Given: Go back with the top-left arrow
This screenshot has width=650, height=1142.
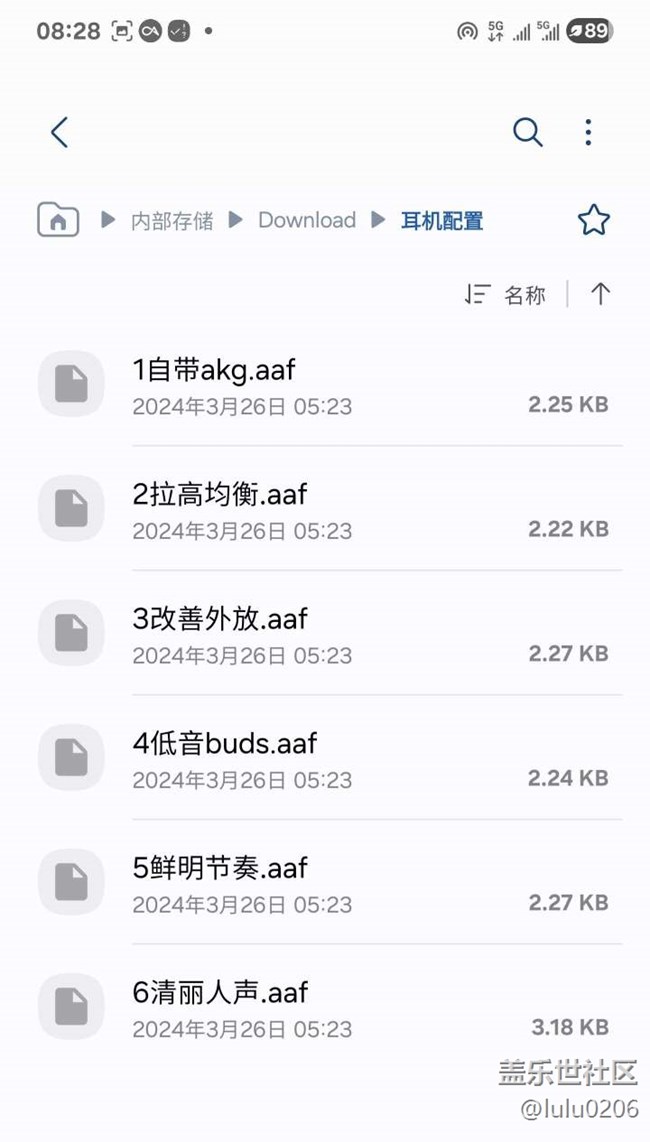Looking at the screenshot, I should (59, 133).
